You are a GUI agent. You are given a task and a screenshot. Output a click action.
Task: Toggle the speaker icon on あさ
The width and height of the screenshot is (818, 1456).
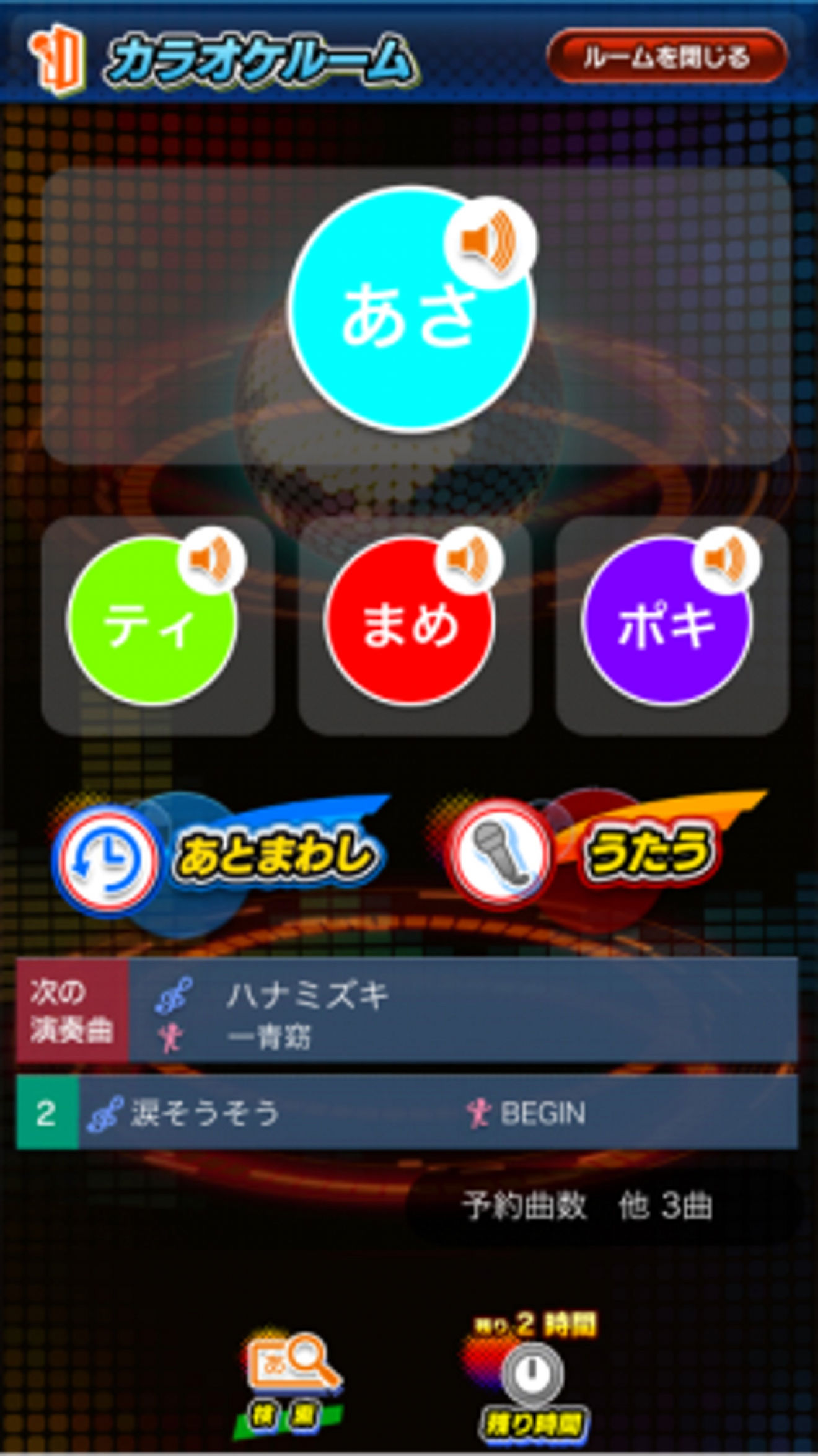point(490,243)
